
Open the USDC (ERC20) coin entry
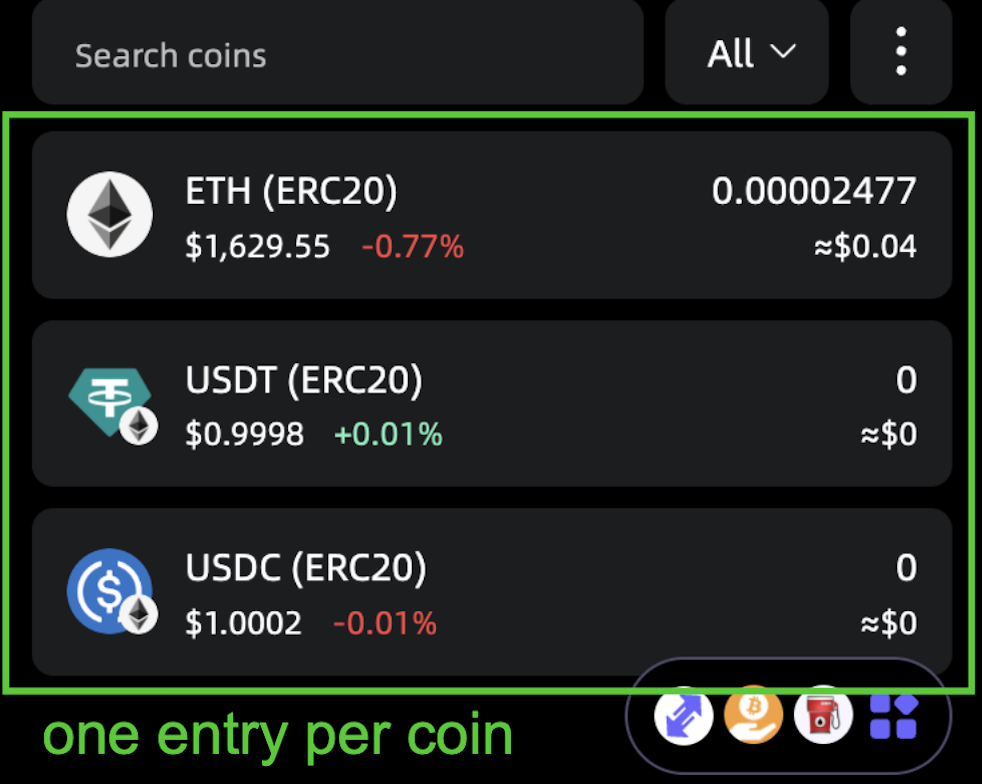click(x=491, y=592)
